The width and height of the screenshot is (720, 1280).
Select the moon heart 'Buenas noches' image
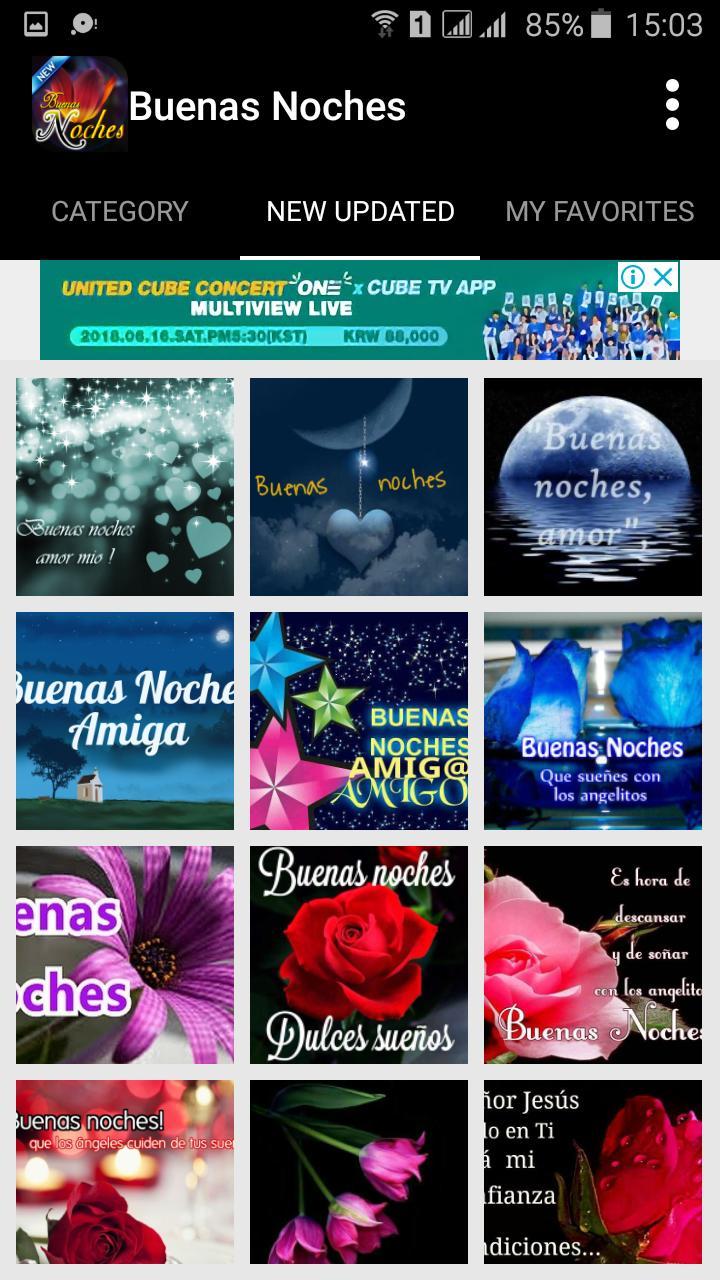pos(359,486)
